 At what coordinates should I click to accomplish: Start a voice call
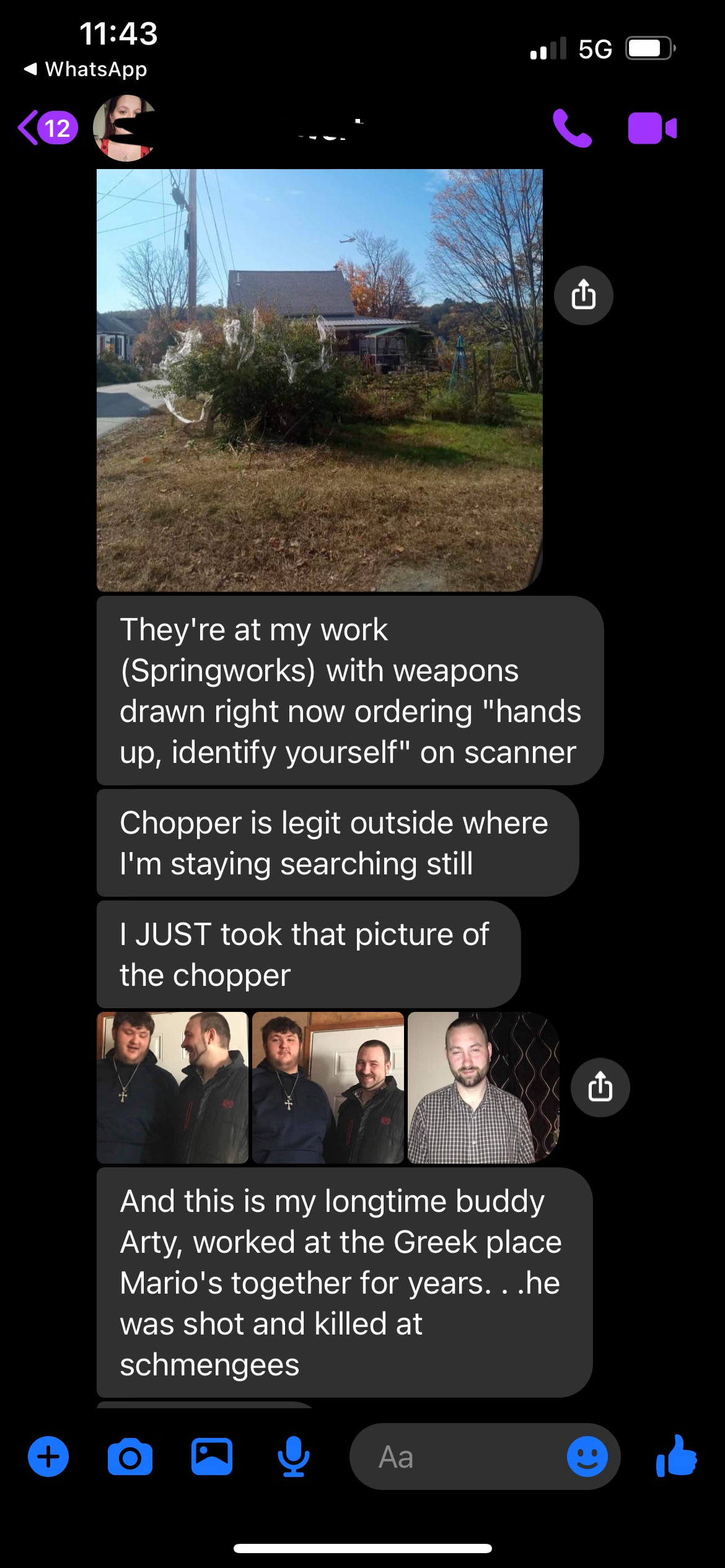point(571,128)
